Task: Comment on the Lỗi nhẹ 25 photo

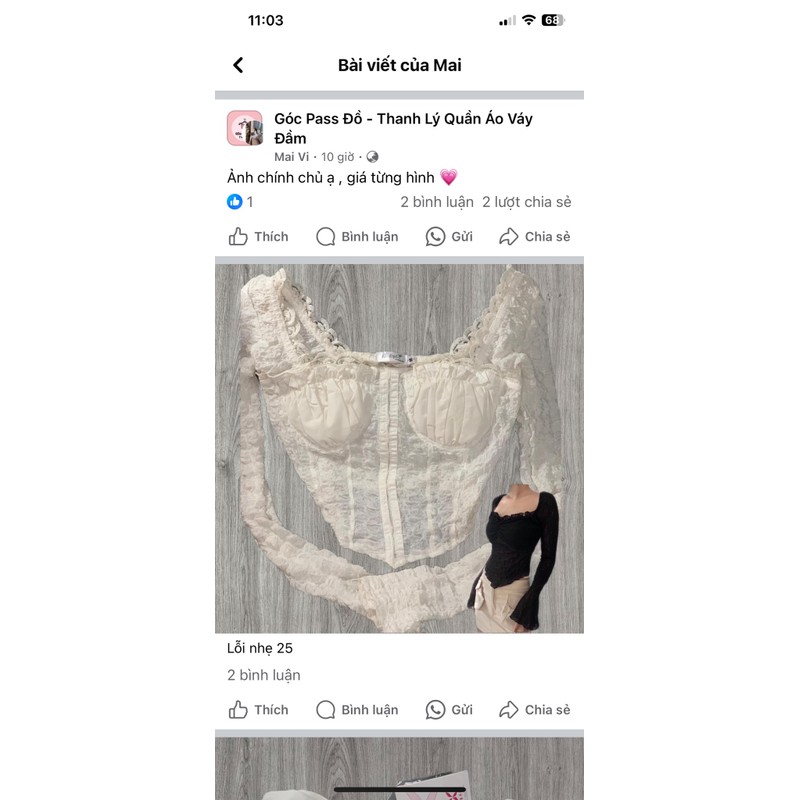Action: (357, 710)
